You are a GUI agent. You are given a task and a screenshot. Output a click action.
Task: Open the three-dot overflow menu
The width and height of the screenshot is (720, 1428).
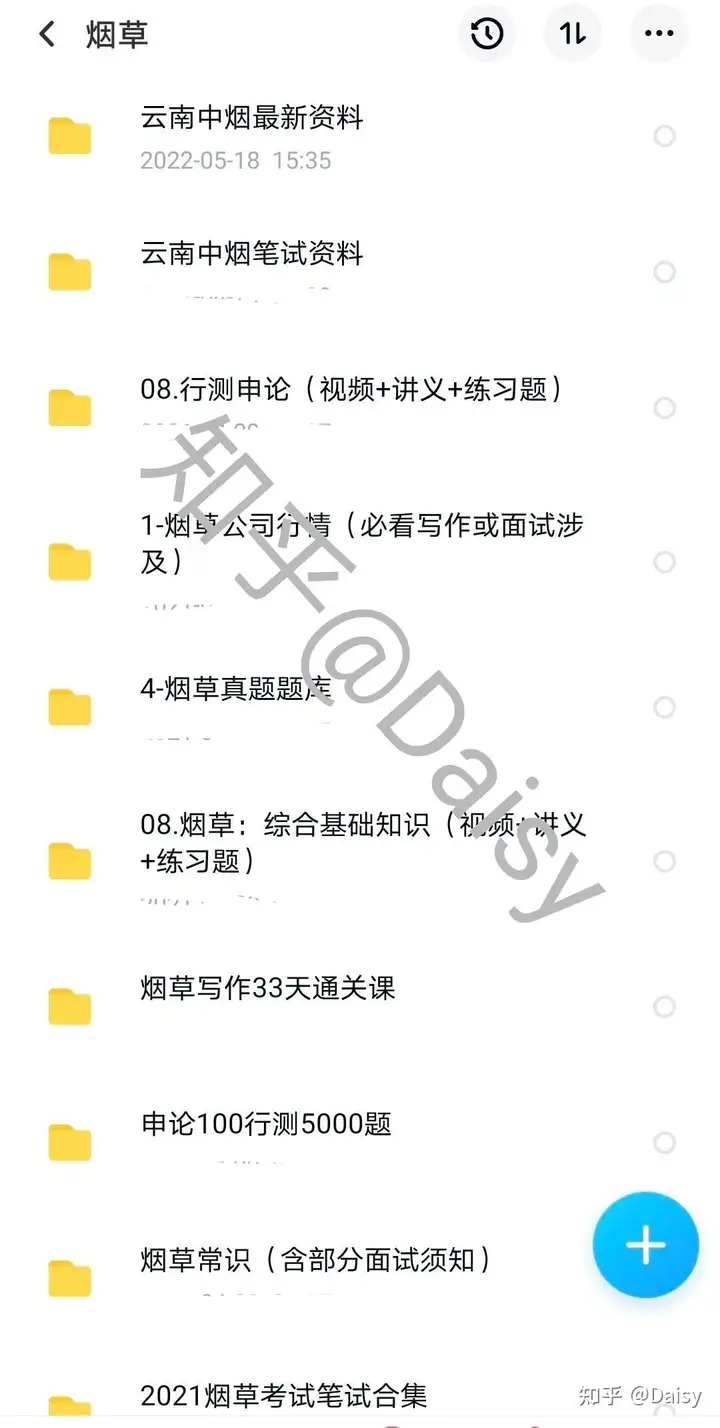(659, 34)
